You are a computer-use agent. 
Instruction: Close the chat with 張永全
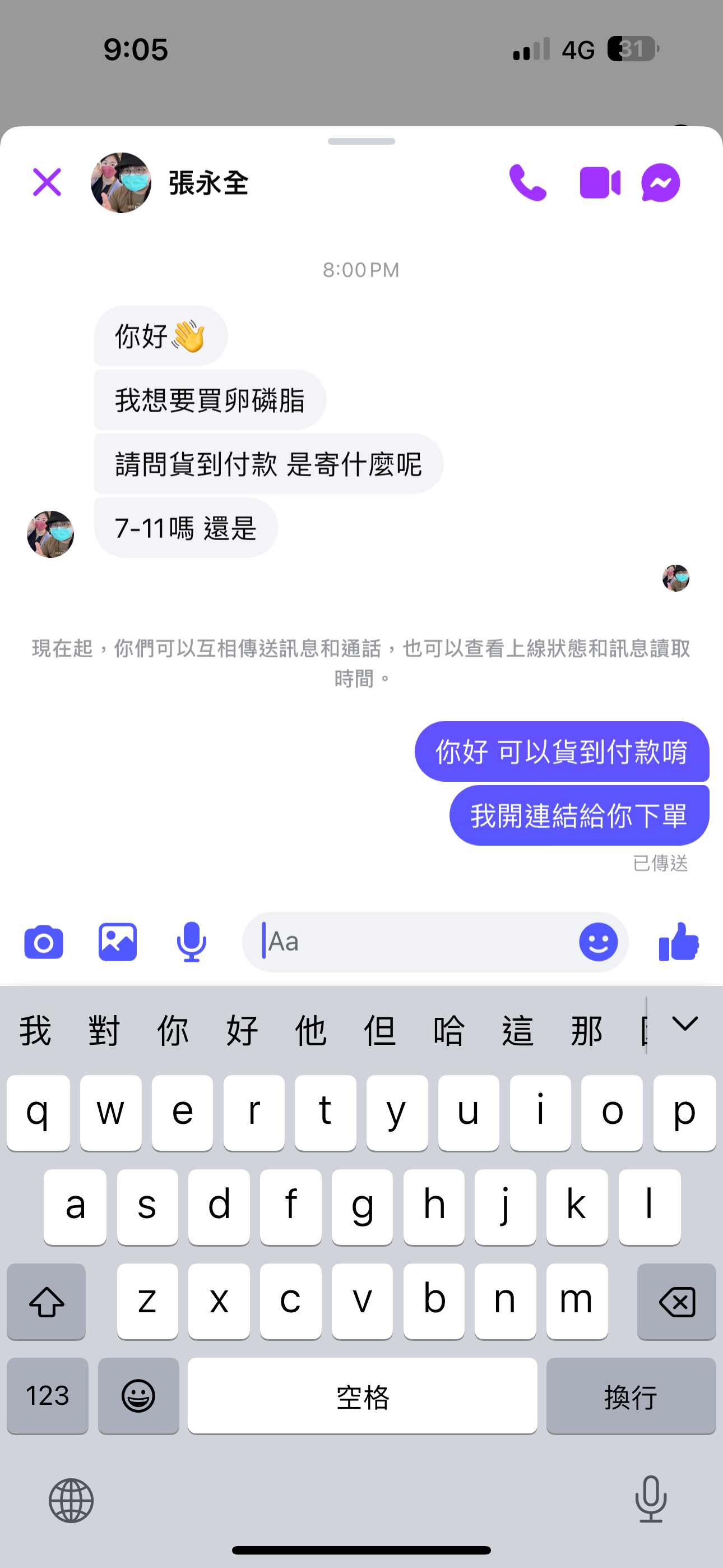point(47,182)
